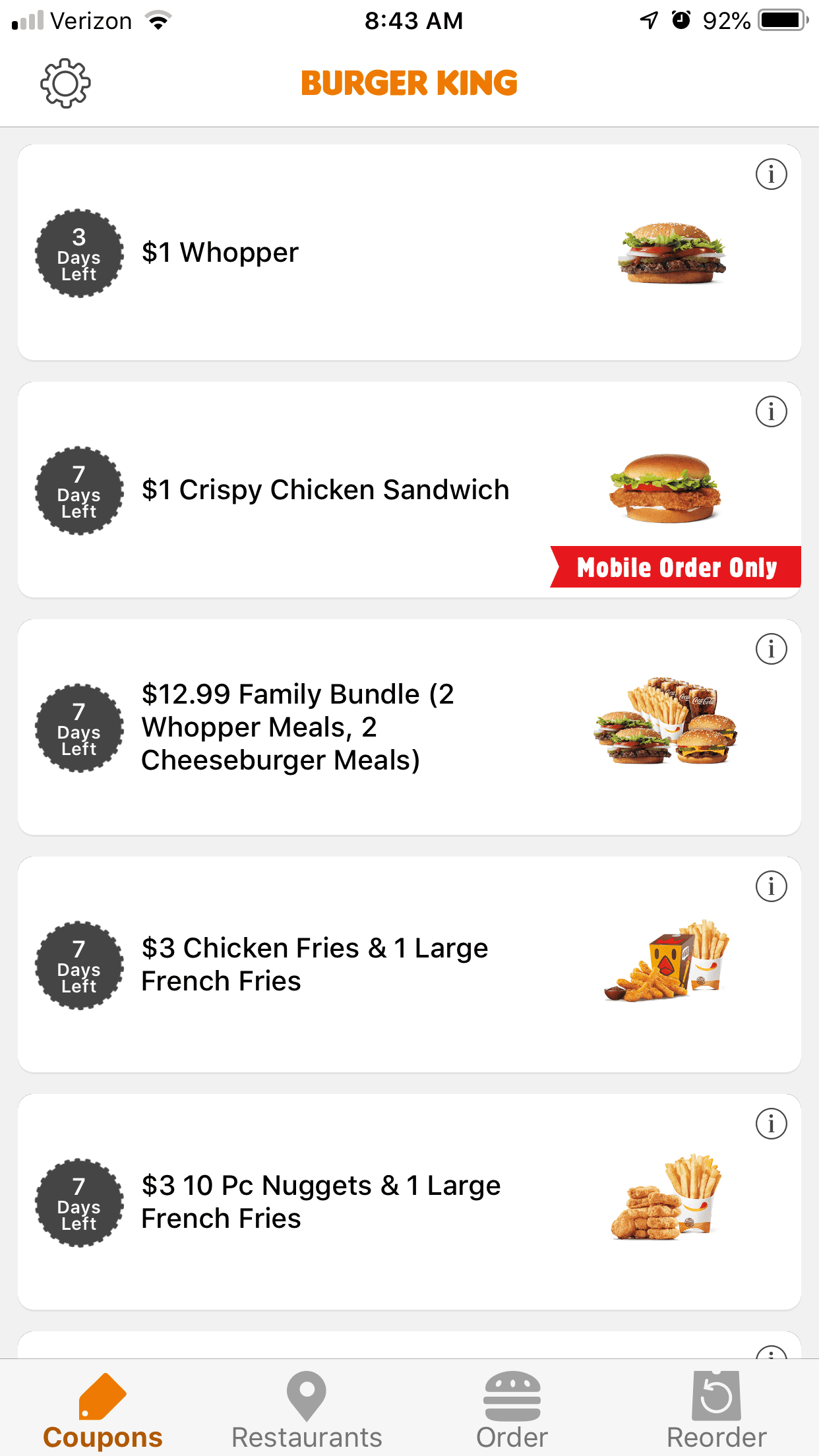Open the app settings gear
The image size is (819, 1456).
click(x=65, y=82)
